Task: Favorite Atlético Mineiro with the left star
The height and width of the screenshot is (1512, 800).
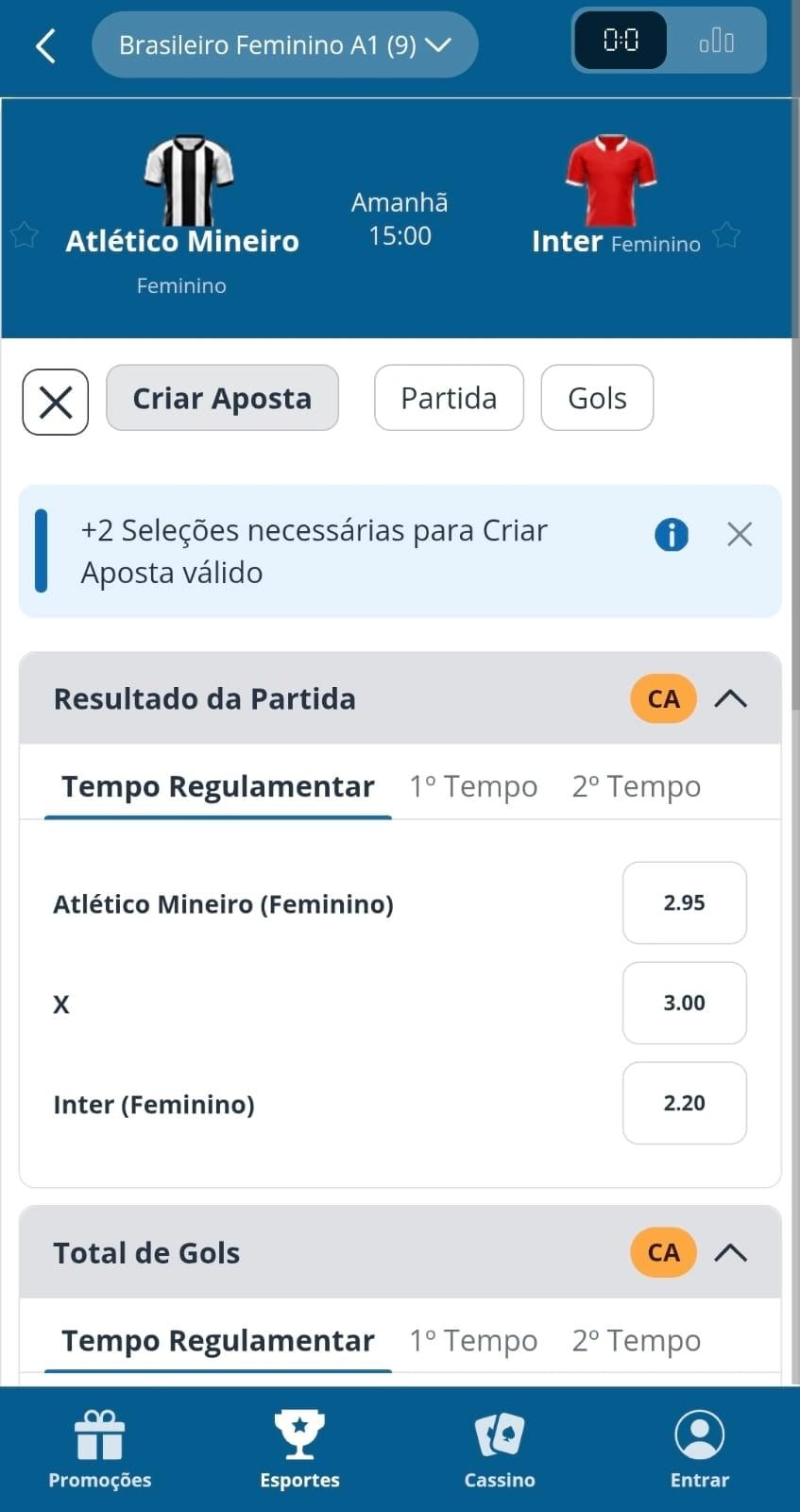Action: point(25,234)
